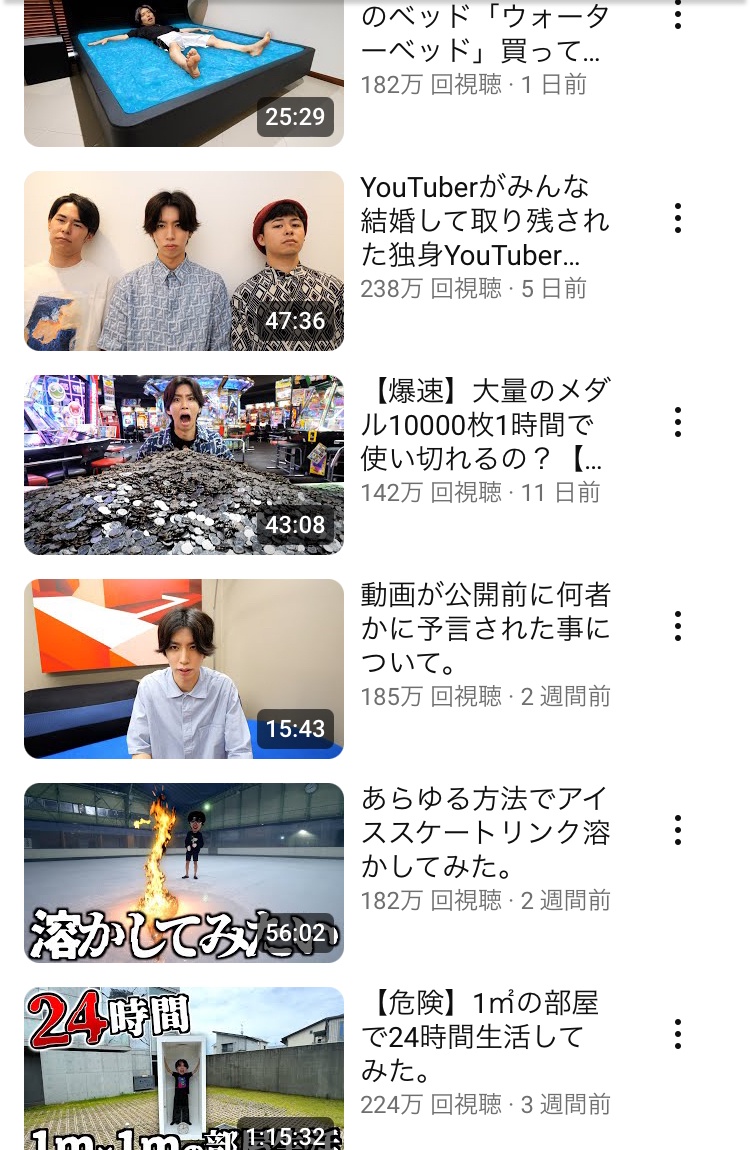Play the ice skating rink melting video
The image size is (750, 1150).
[184, 873]
